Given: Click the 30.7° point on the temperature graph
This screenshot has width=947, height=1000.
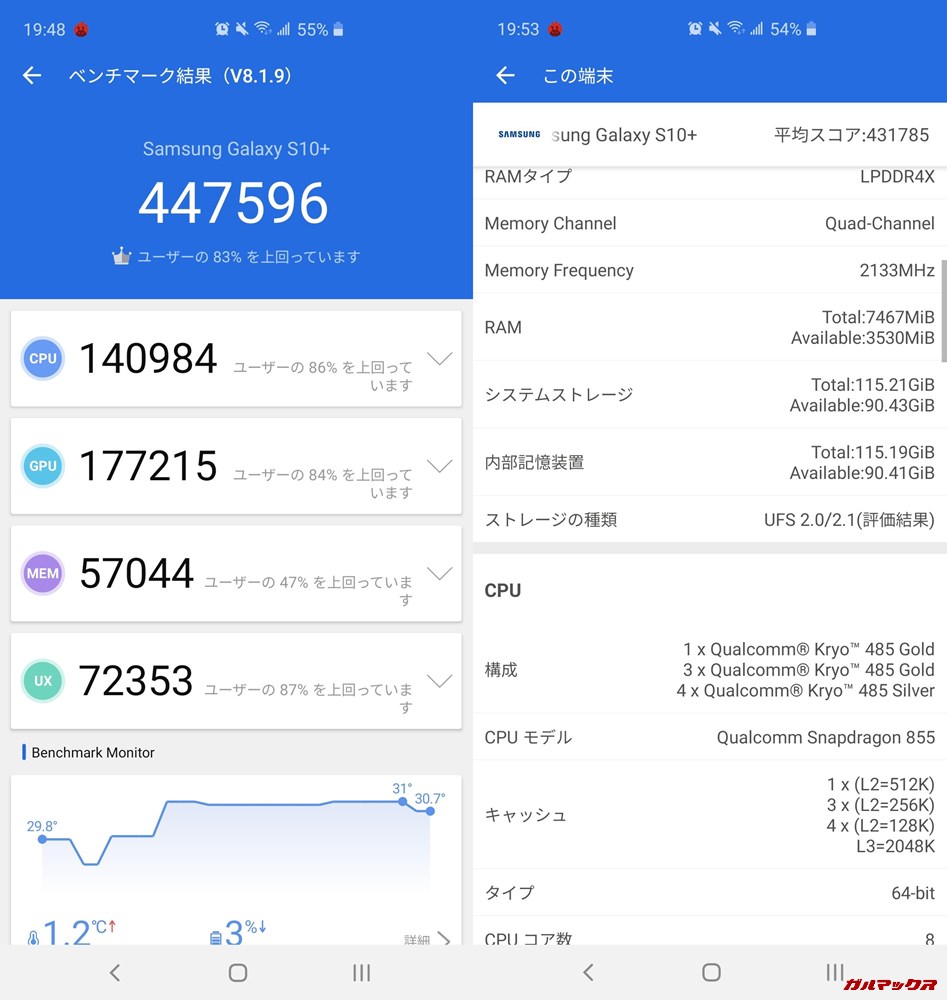Looking at the screenshot, I should 430,812.
